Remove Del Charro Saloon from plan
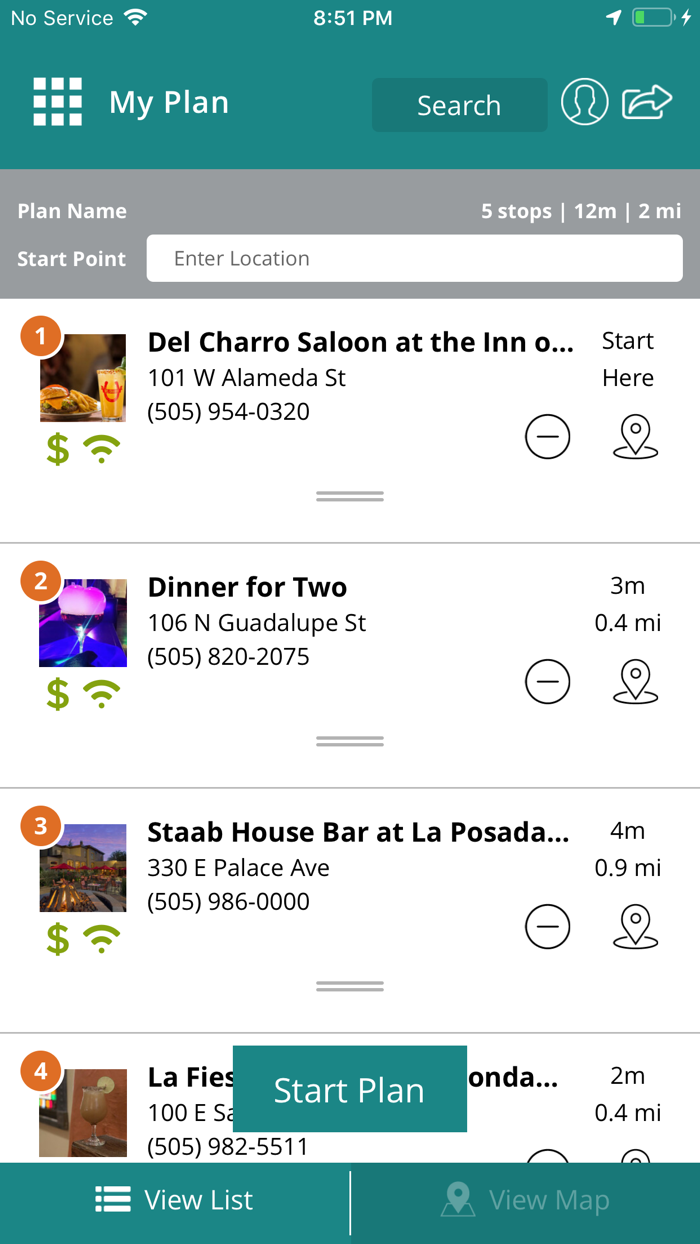The height and width of the screenshot is (1244, 700). tap(547, 437)
